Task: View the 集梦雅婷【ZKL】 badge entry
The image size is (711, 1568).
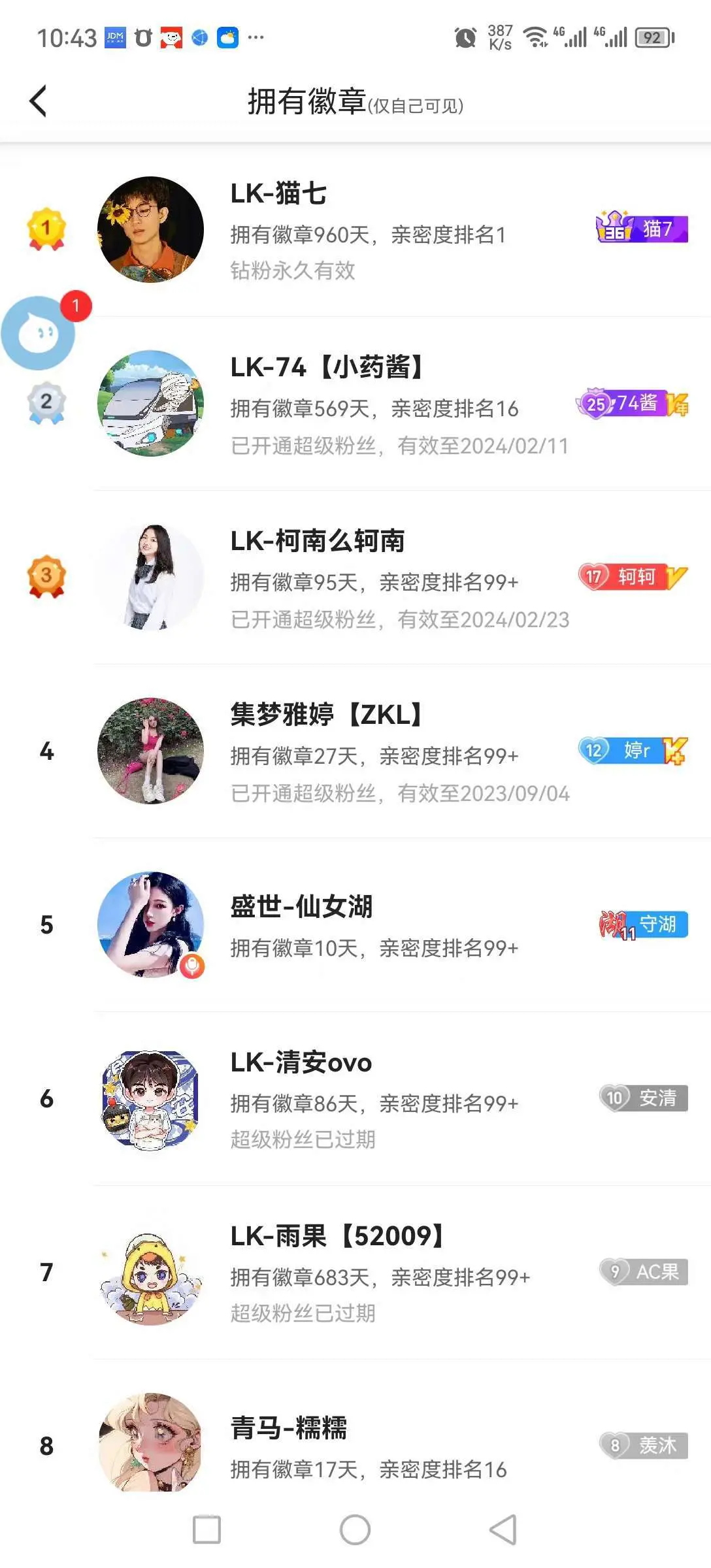Action: tap(355, 751)
